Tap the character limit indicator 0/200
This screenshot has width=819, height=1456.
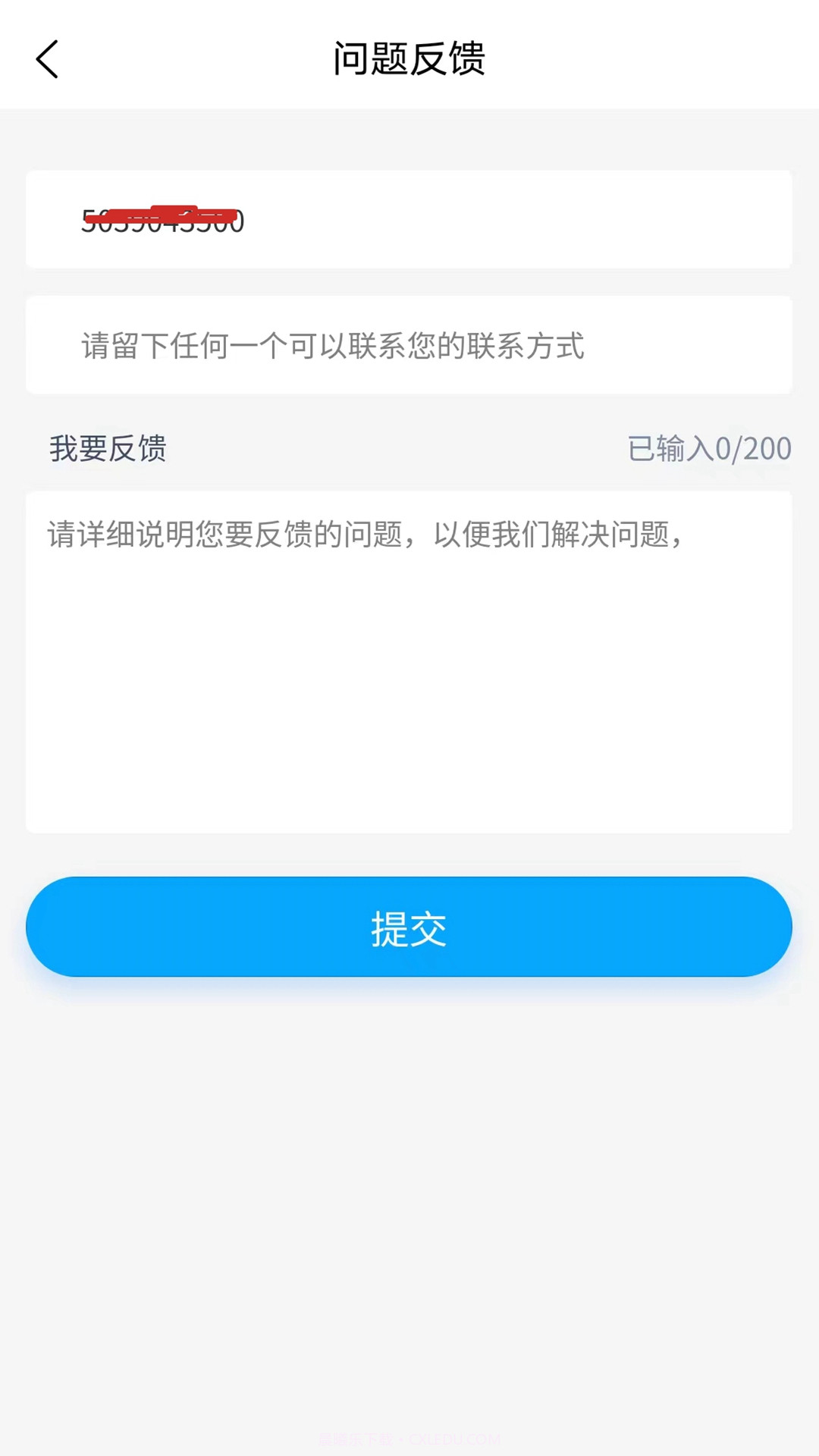(x=709, y=448)
